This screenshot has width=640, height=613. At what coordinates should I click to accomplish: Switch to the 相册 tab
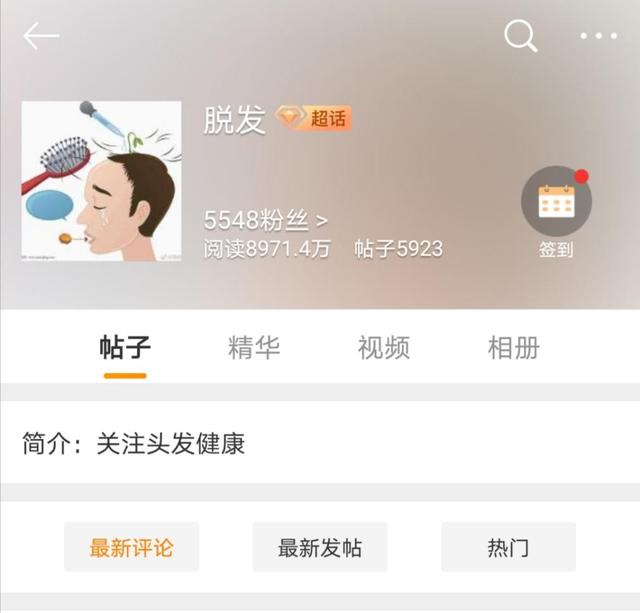[x=513, y=348]
